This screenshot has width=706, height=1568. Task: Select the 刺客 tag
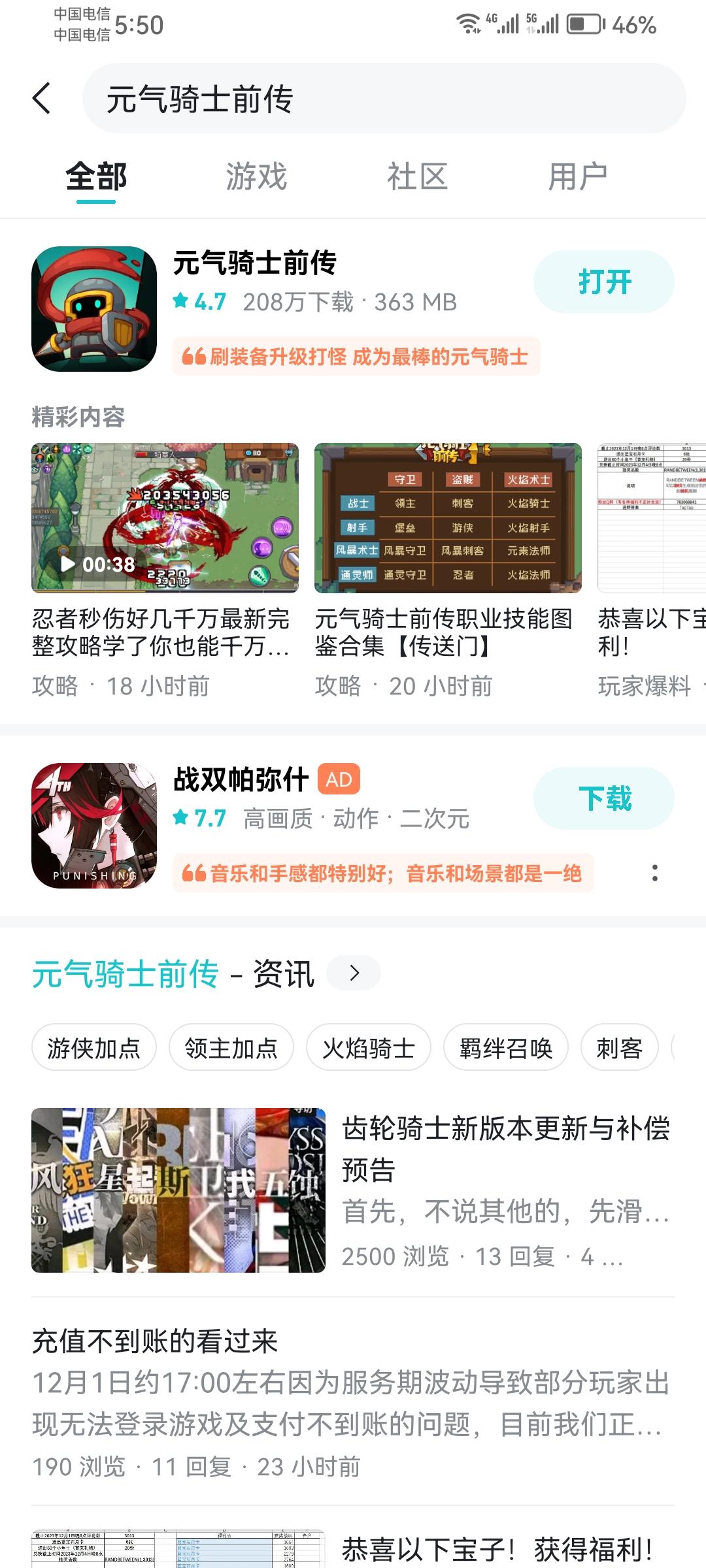(x=620, y=1047)
